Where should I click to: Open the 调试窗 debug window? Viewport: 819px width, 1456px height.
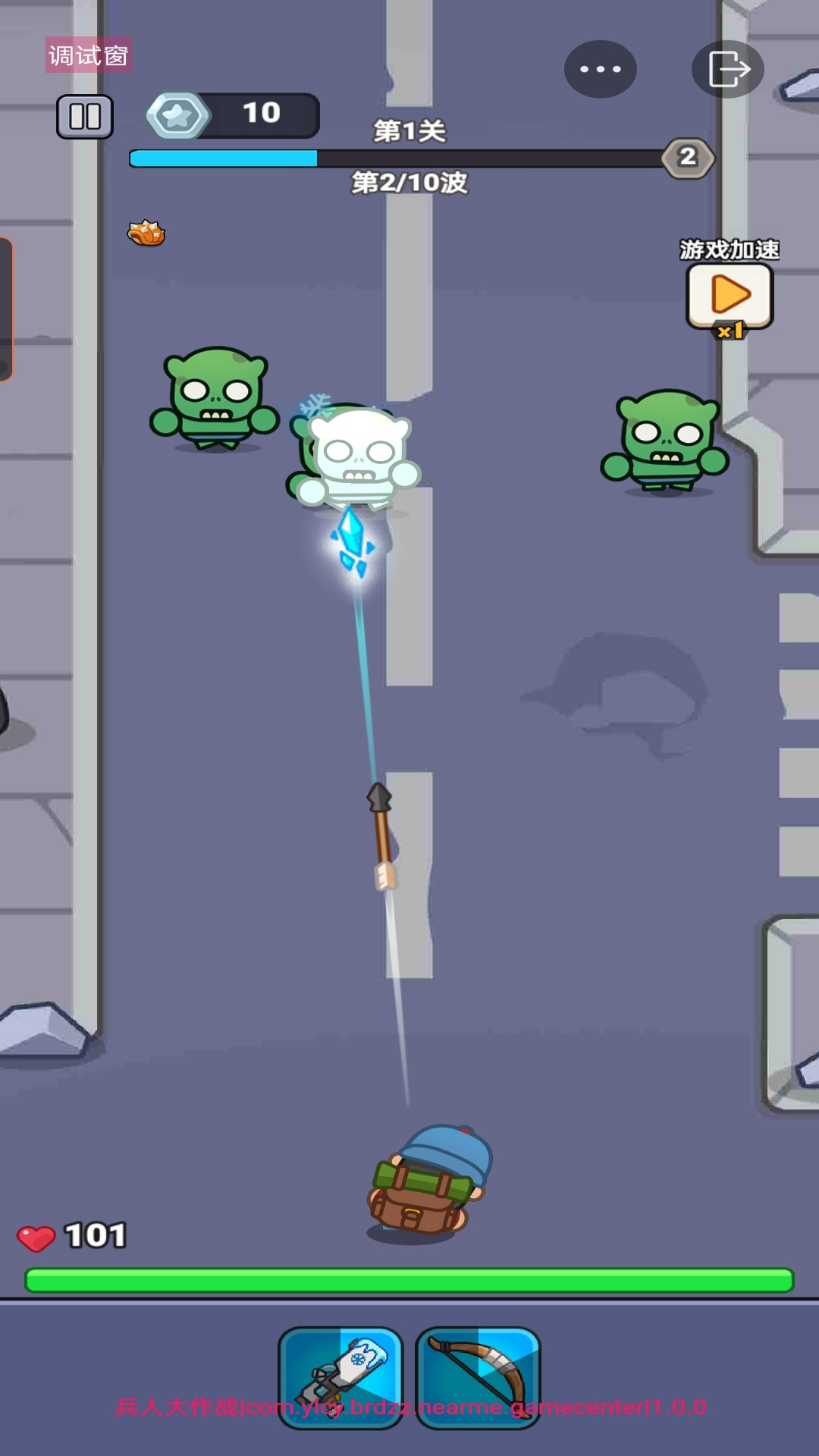point(88,55)
